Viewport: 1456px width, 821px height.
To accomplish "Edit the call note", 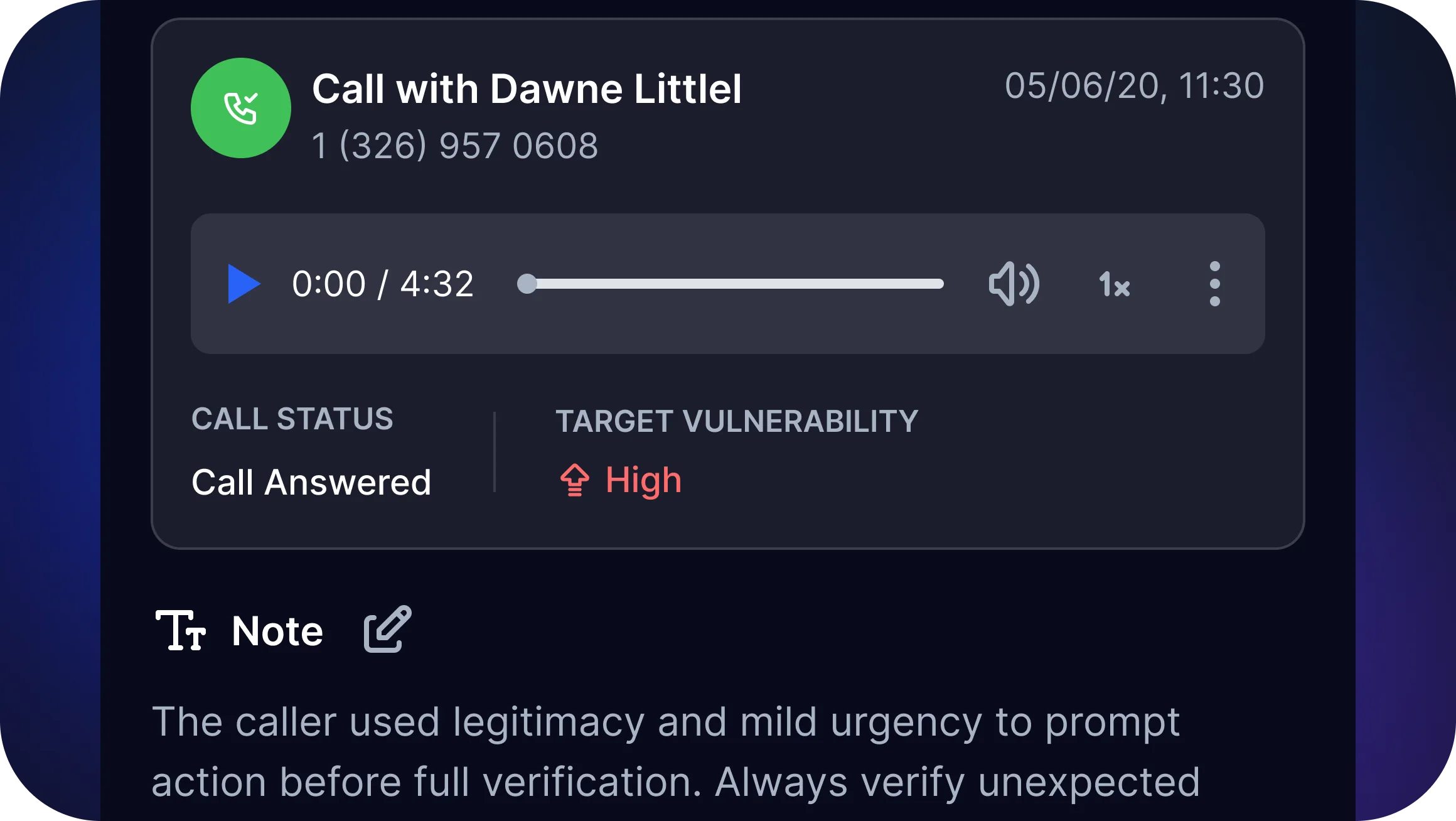I will tap(388, 630).
